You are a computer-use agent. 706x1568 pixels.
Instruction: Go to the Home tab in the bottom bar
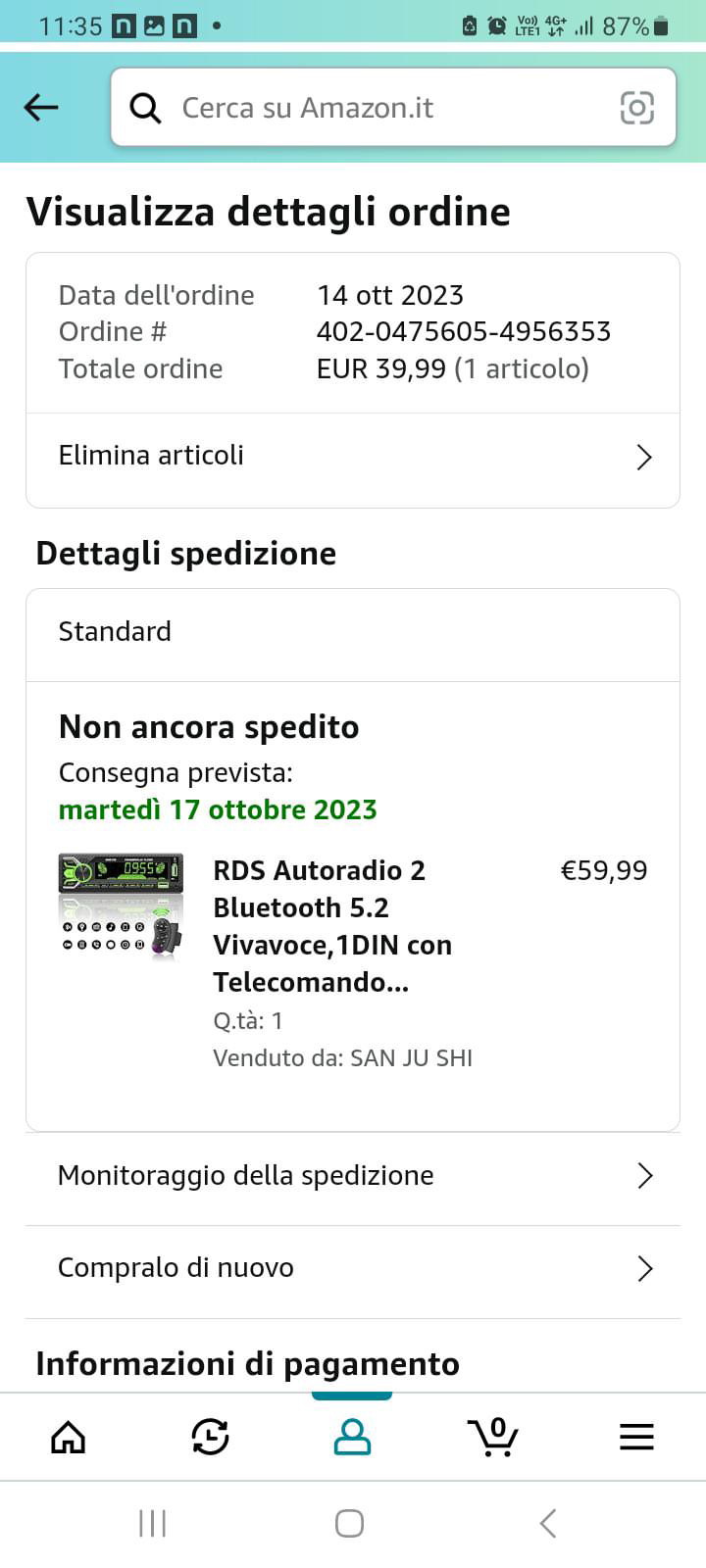tap(69, 1437)
